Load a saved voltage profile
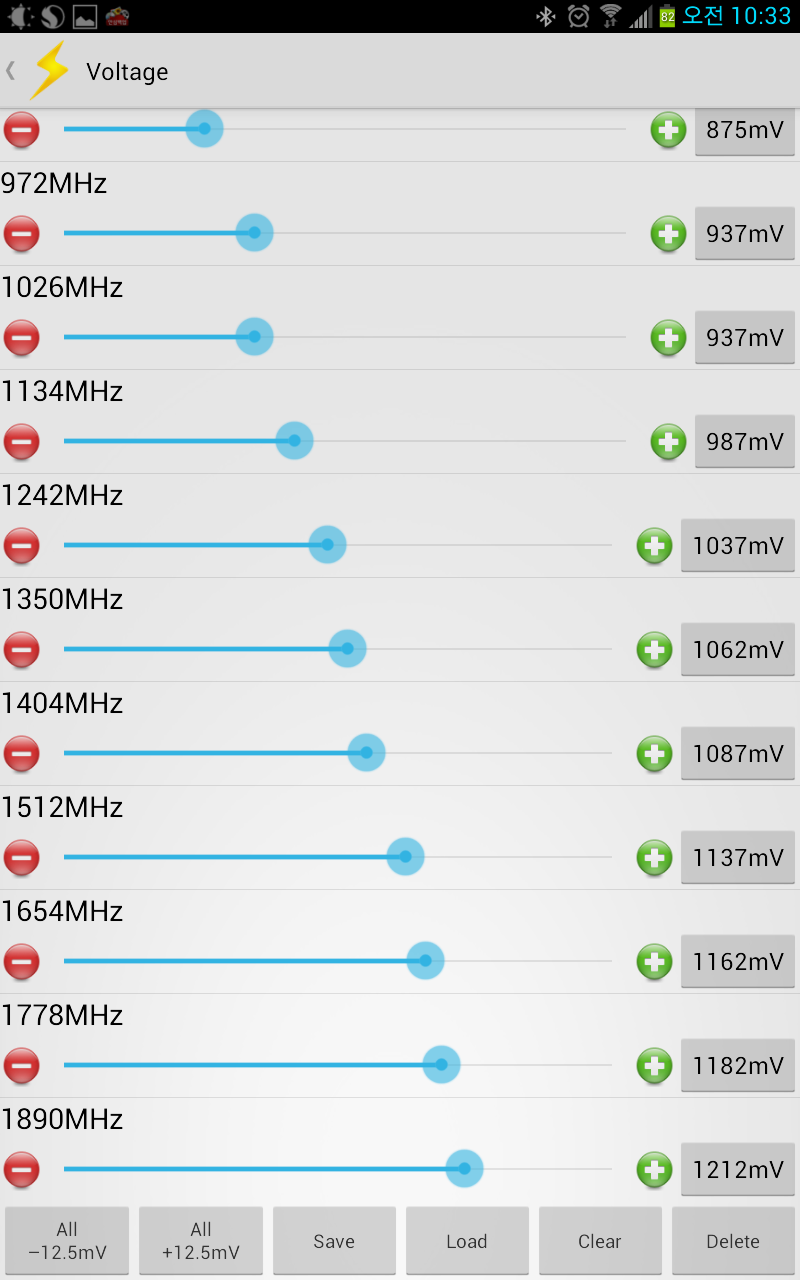This screenshot has height=1280, width=800. [x=467, y=1241]
